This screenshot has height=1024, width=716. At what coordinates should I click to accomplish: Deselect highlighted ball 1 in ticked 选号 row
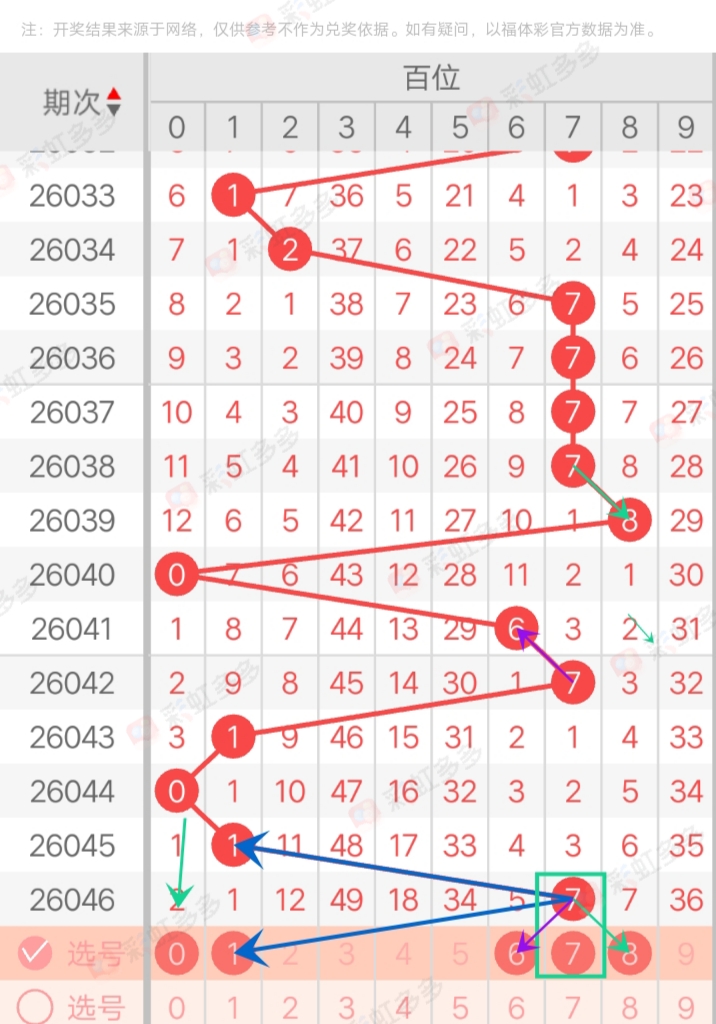pyautogui.click(x=233, y=953)
